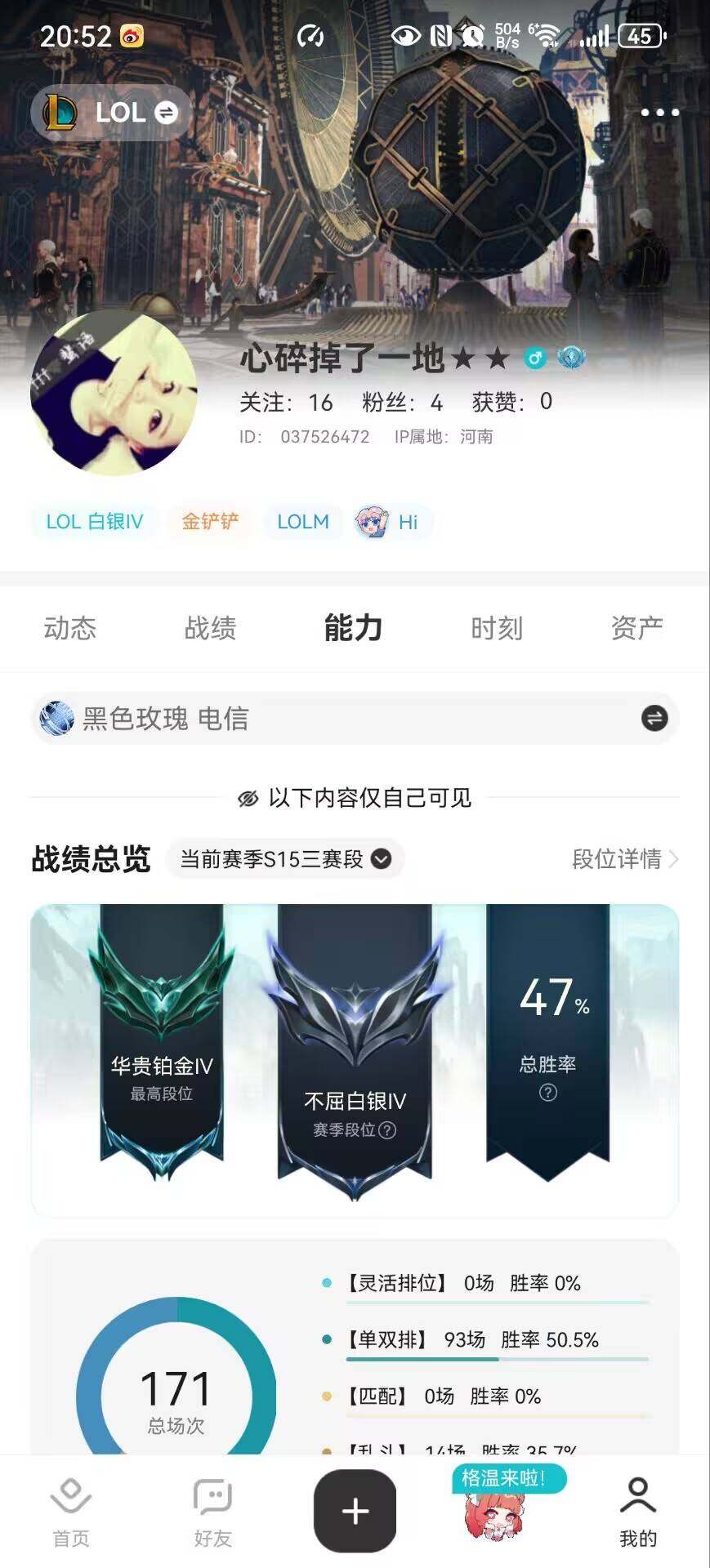
Task: Open the 好友 friends tab
Action: pos(212,1512)
